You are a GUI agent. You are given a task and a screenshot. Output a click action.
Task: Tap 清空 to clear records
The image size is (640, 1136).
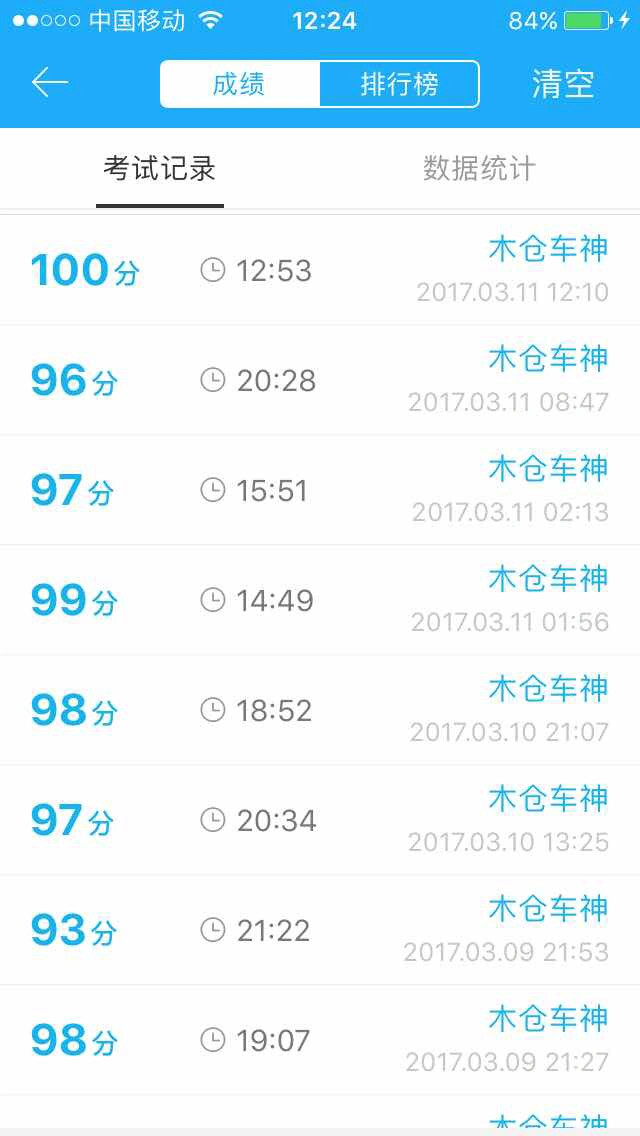coord(562,84)
